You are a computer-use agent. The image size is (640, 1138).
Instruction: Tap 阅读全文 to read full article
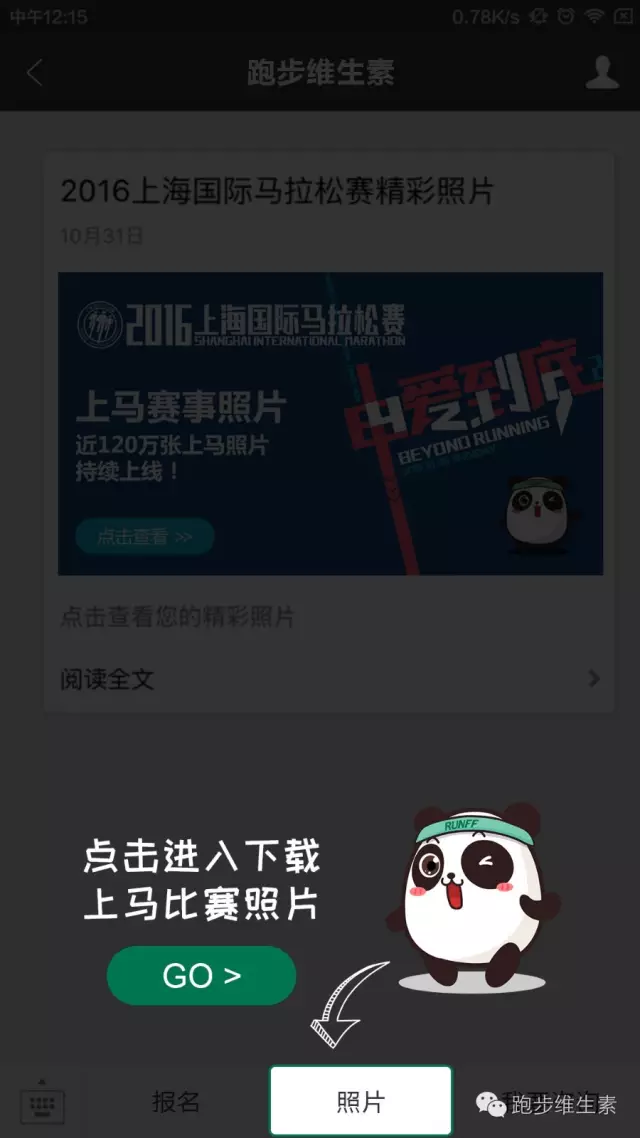(x=329, y=679)
